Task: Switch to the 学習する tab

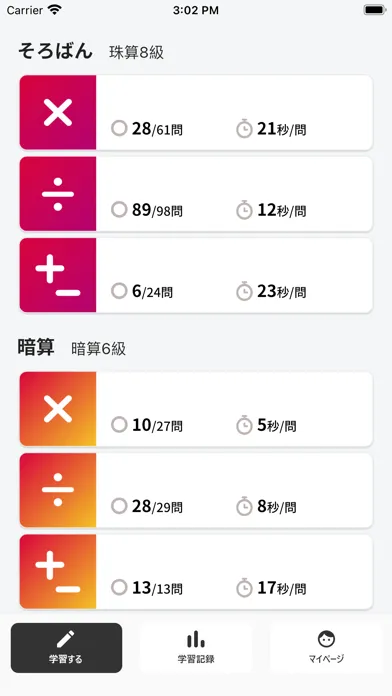Action: click(x=66, y=648)
